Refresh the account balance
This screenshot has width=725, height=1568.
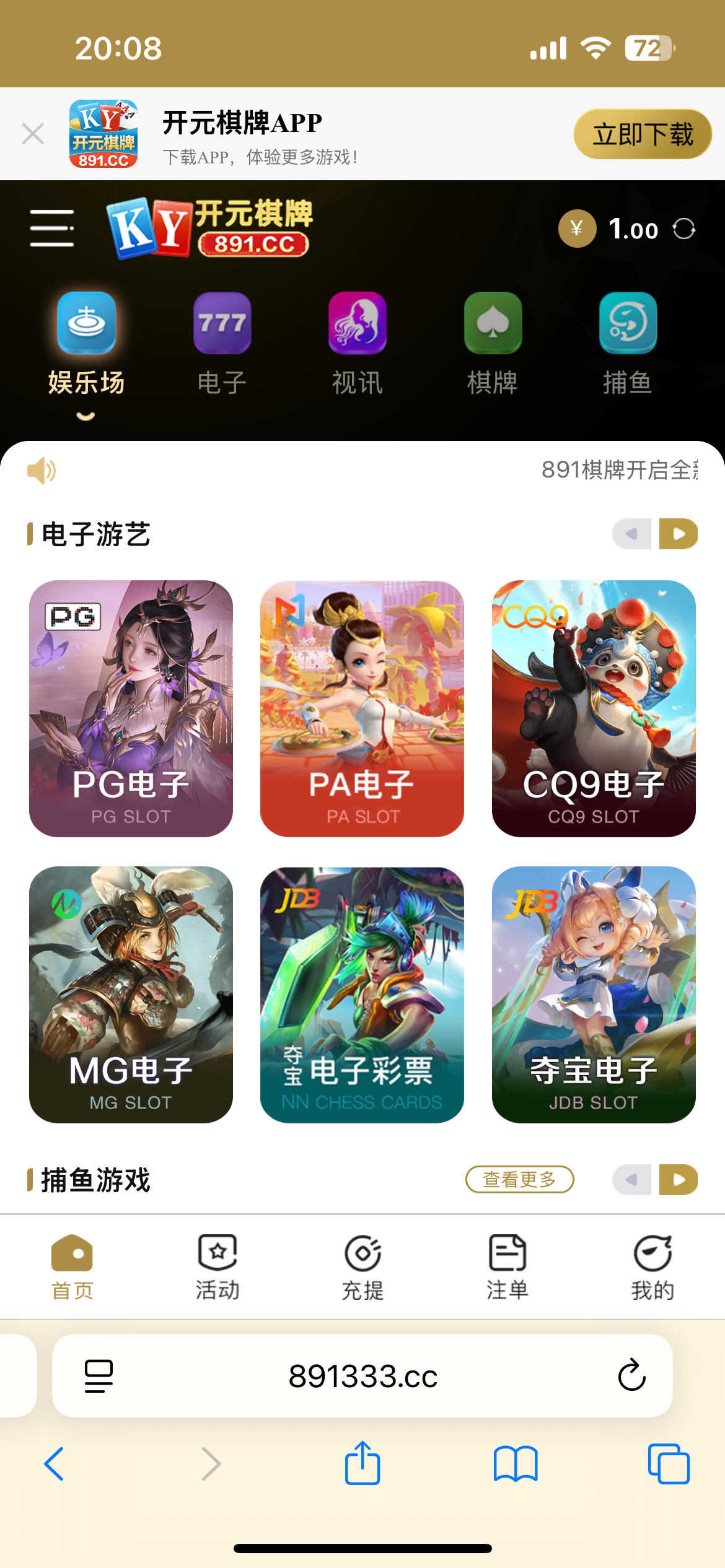tap(684, 229)
